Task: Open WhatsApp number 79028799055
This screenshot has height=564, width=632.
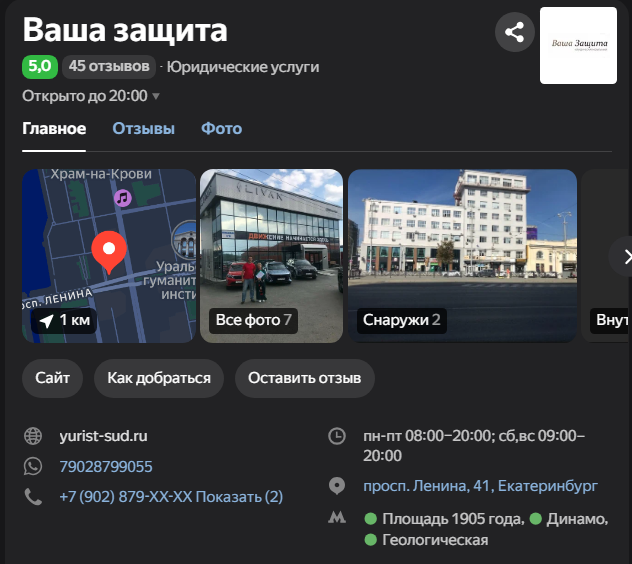Action: pos(106,466)
